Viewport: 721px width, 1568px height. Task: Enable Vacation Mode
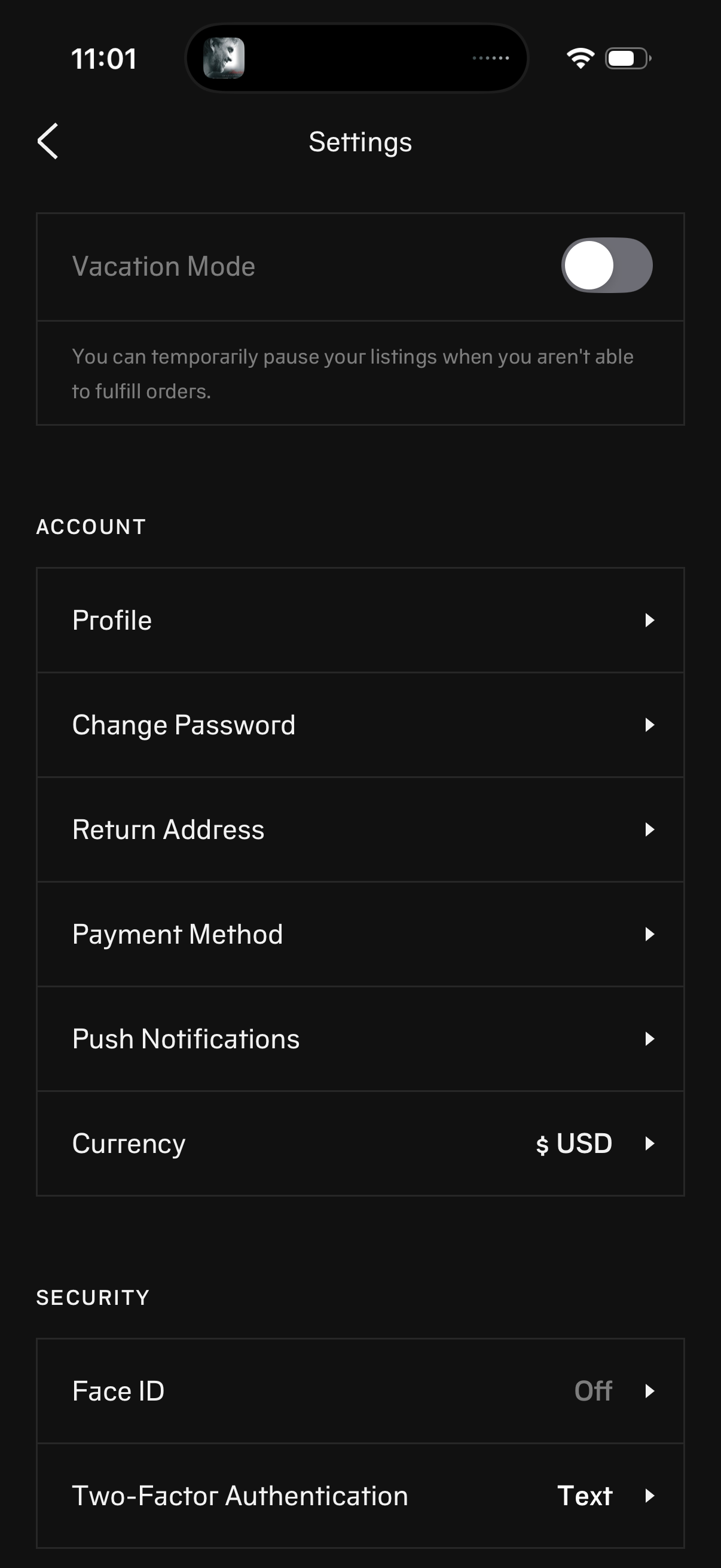point(606,265)
